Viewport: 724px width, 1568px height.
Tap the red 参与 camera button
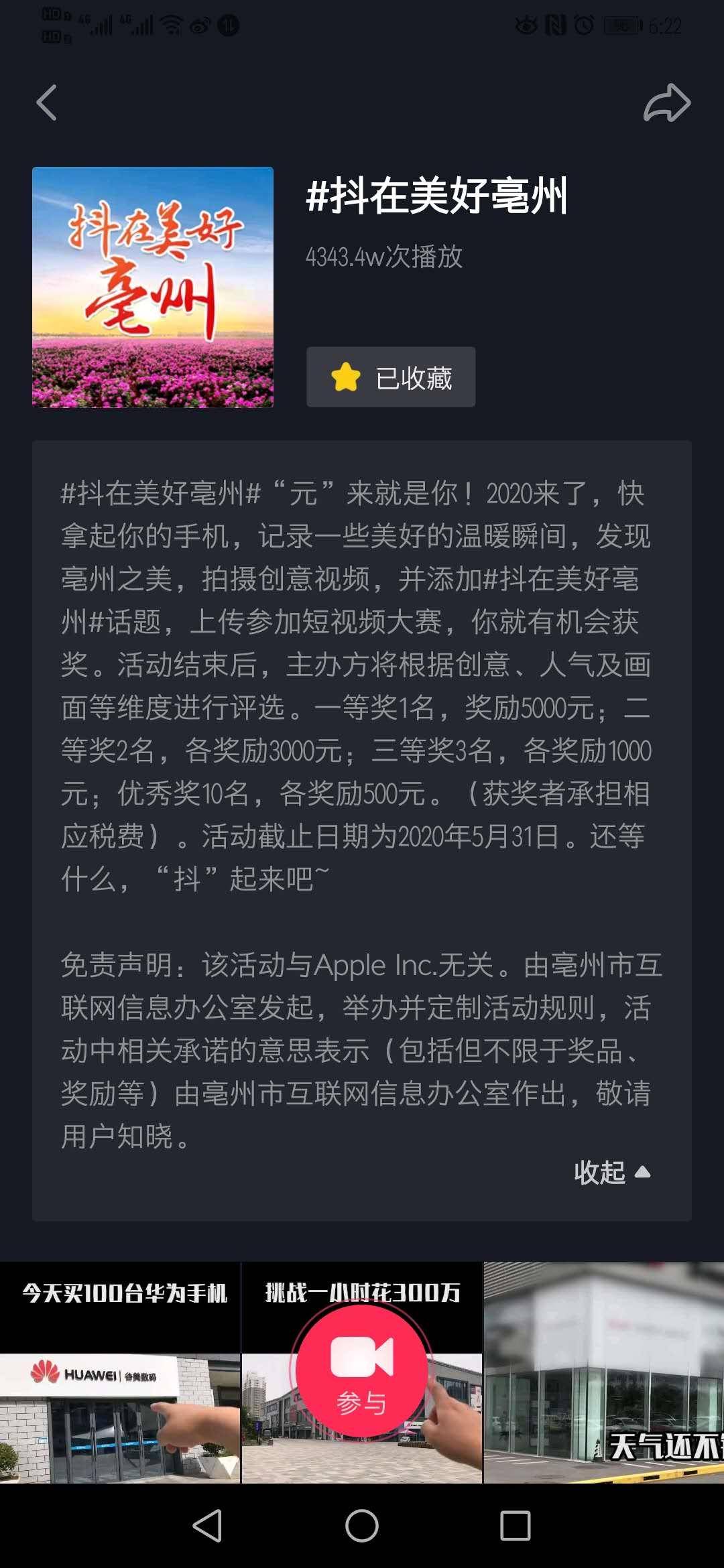[361, 1371]
